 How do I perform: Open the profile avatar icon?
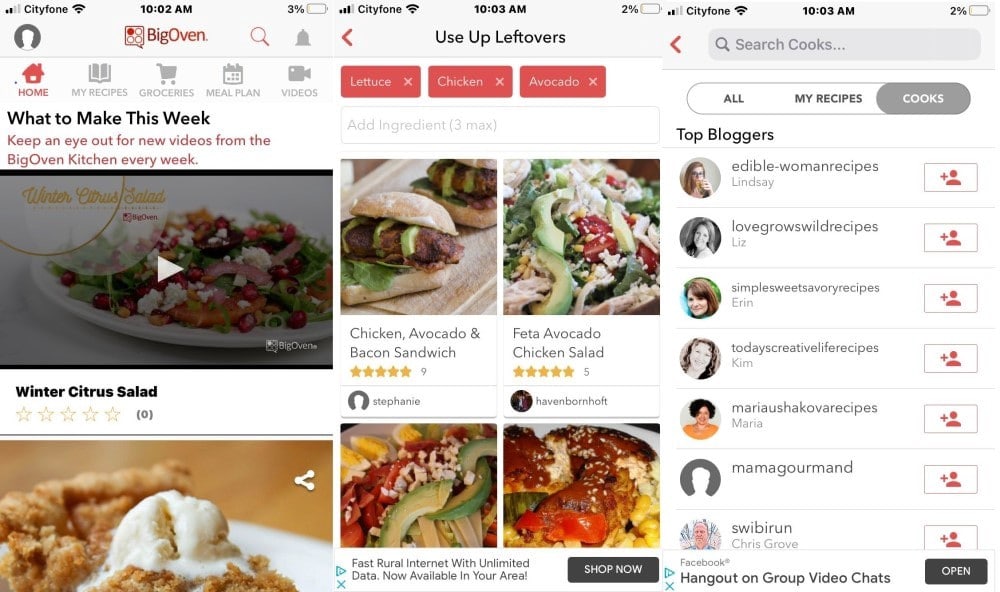27,37
